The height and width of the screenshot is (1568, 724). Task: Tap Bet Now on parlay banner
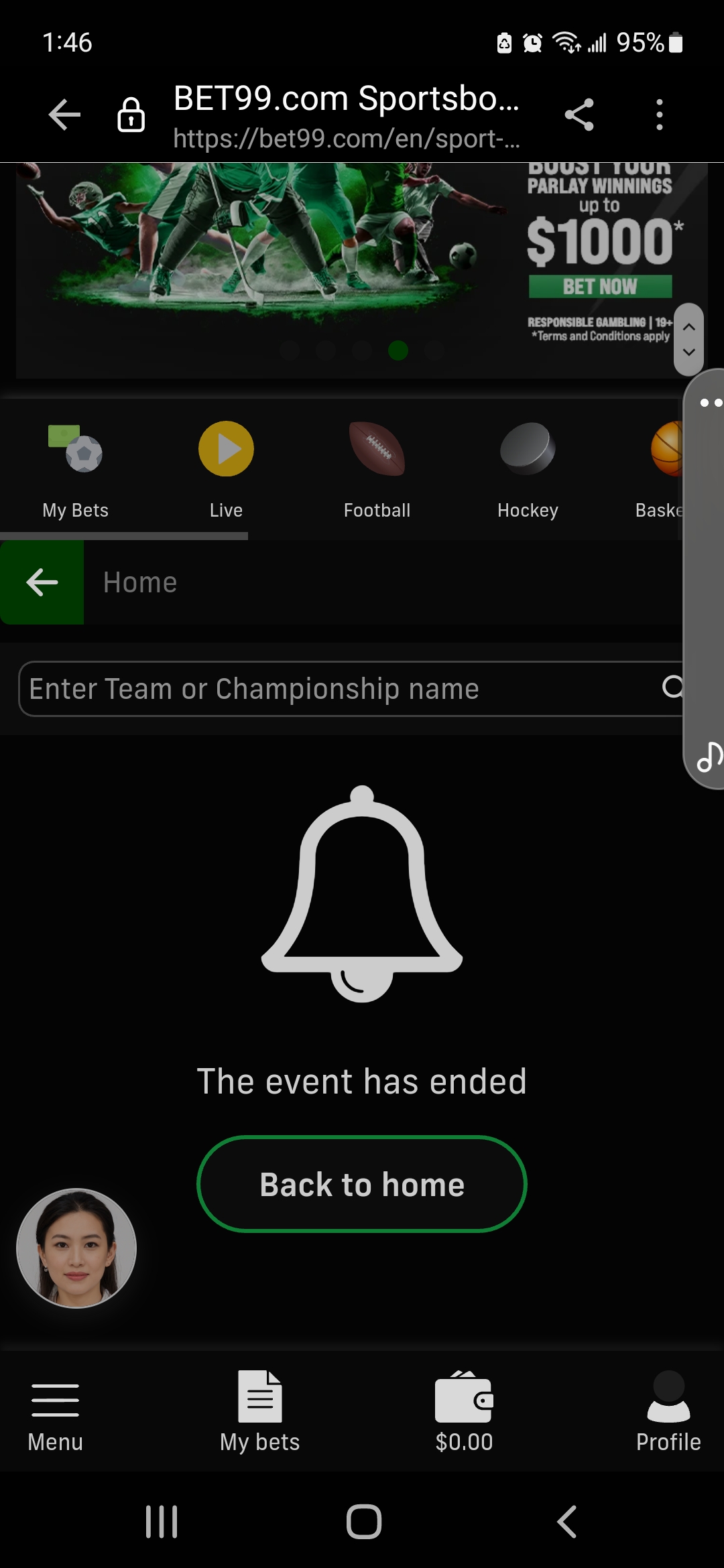pyautogui.click(x=600, y=287)
